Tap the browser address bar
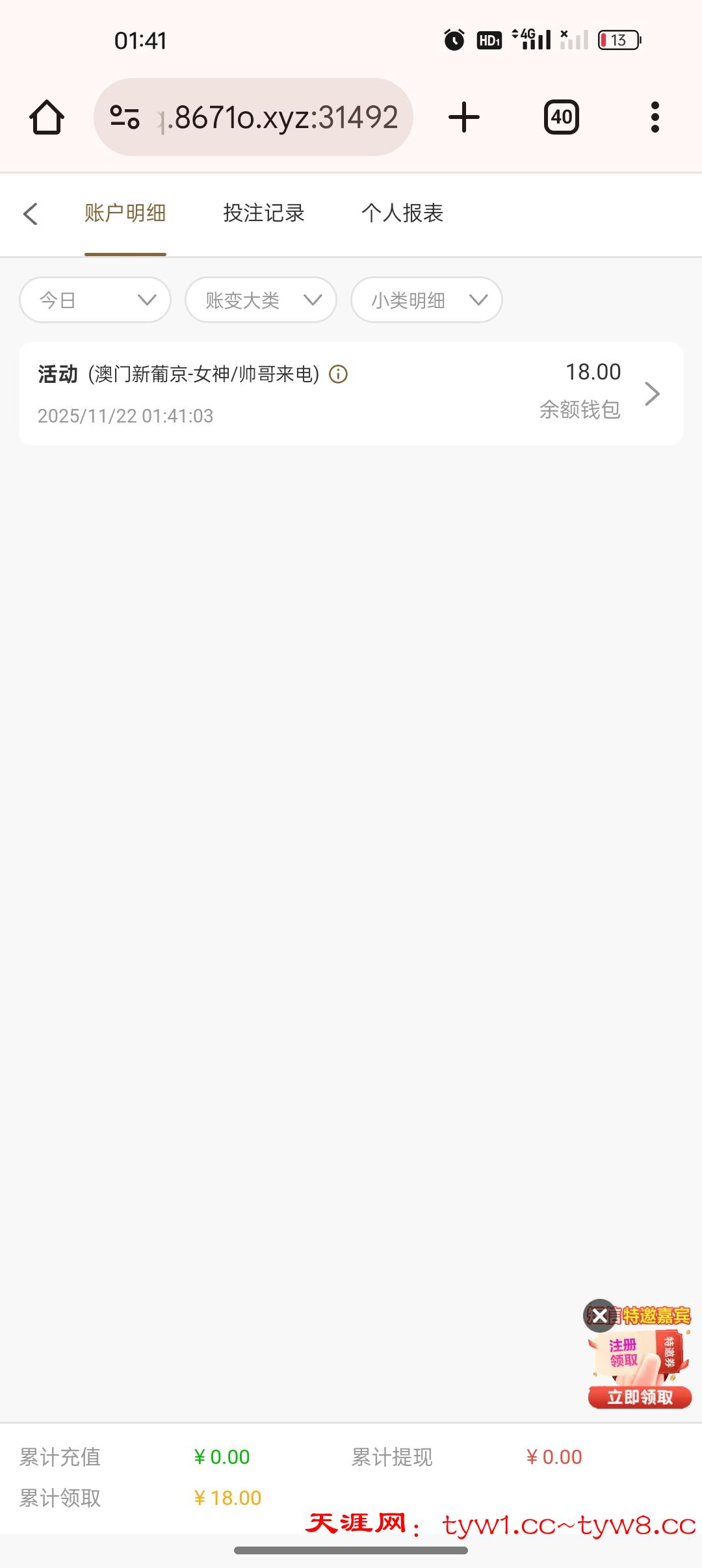The image size is (702, 1568). 253,117
